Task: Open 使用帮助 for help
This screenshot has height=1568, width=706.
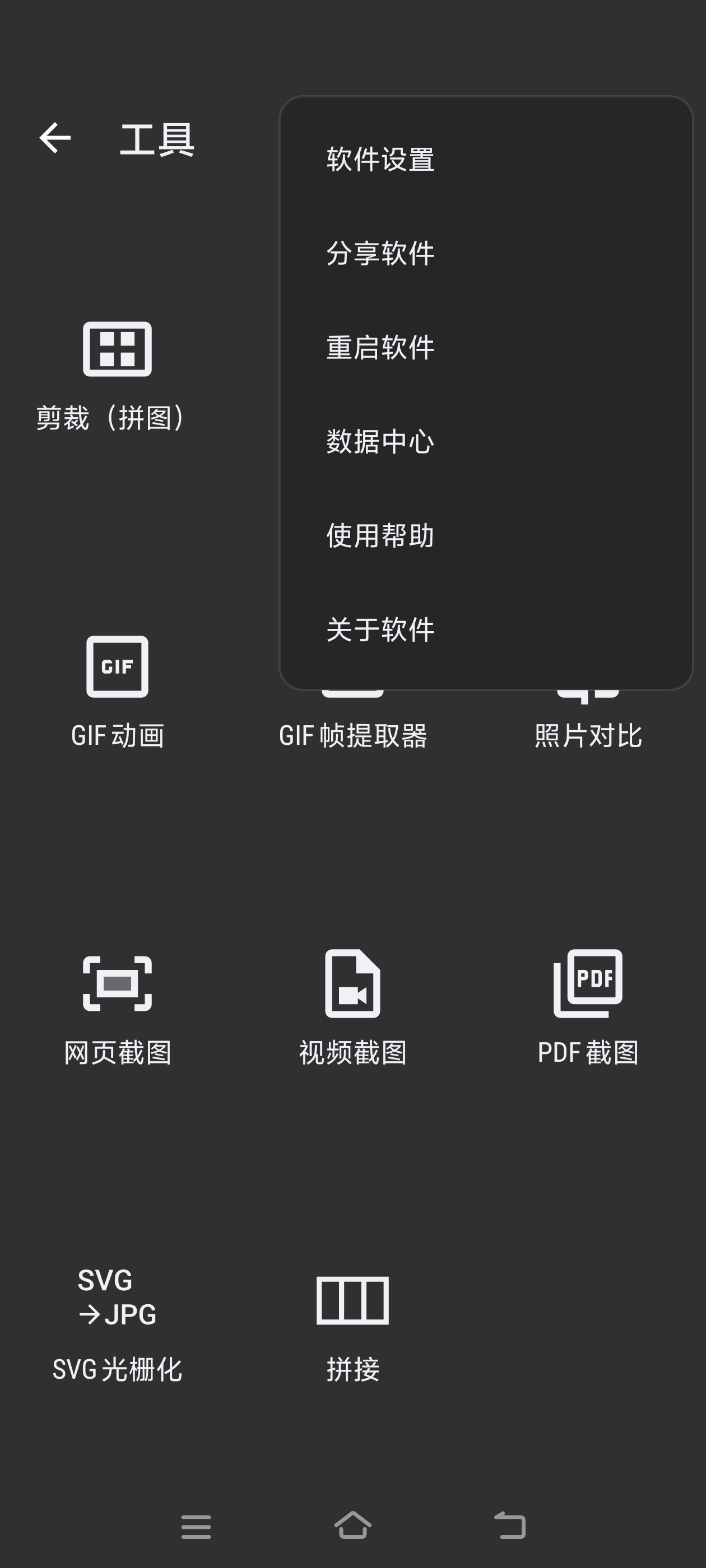Action: click(x=380, y=536)
